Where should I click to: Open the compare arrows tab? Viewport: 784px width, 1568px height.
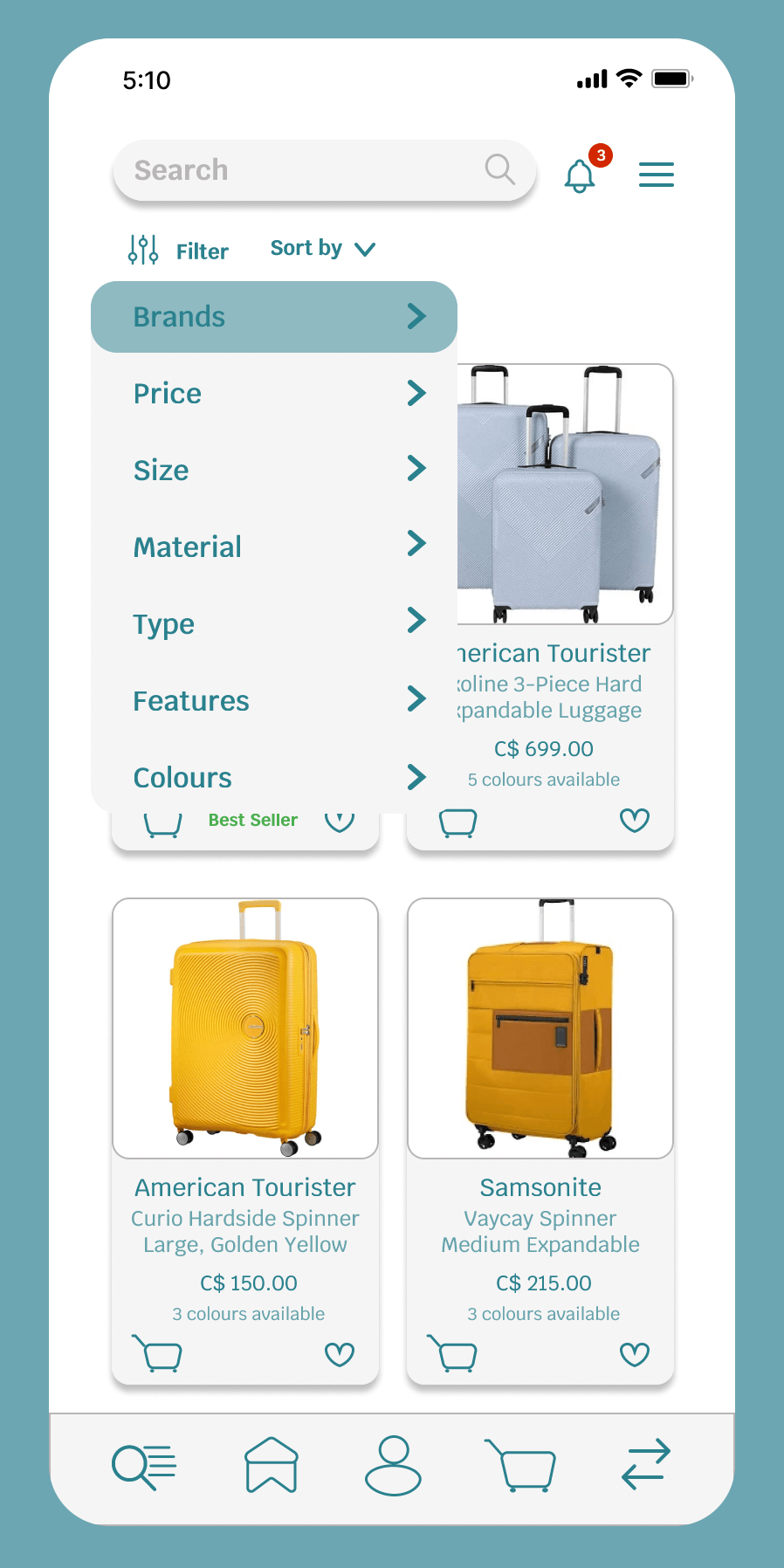(645, 1464)
